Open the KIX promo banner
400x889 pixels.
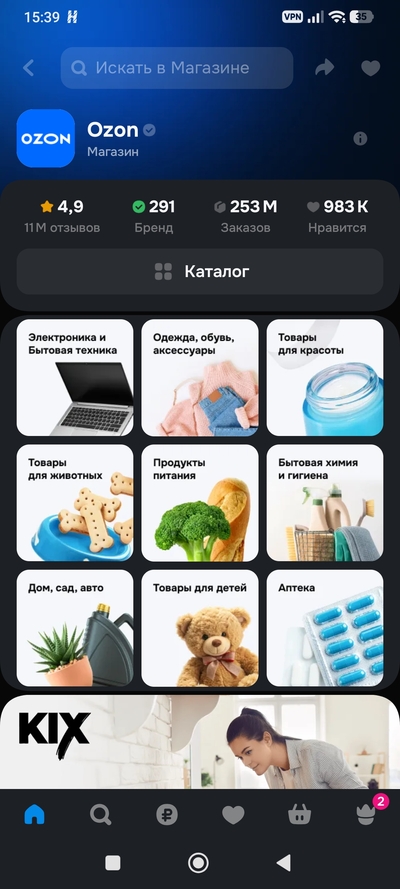pos(200,742)
